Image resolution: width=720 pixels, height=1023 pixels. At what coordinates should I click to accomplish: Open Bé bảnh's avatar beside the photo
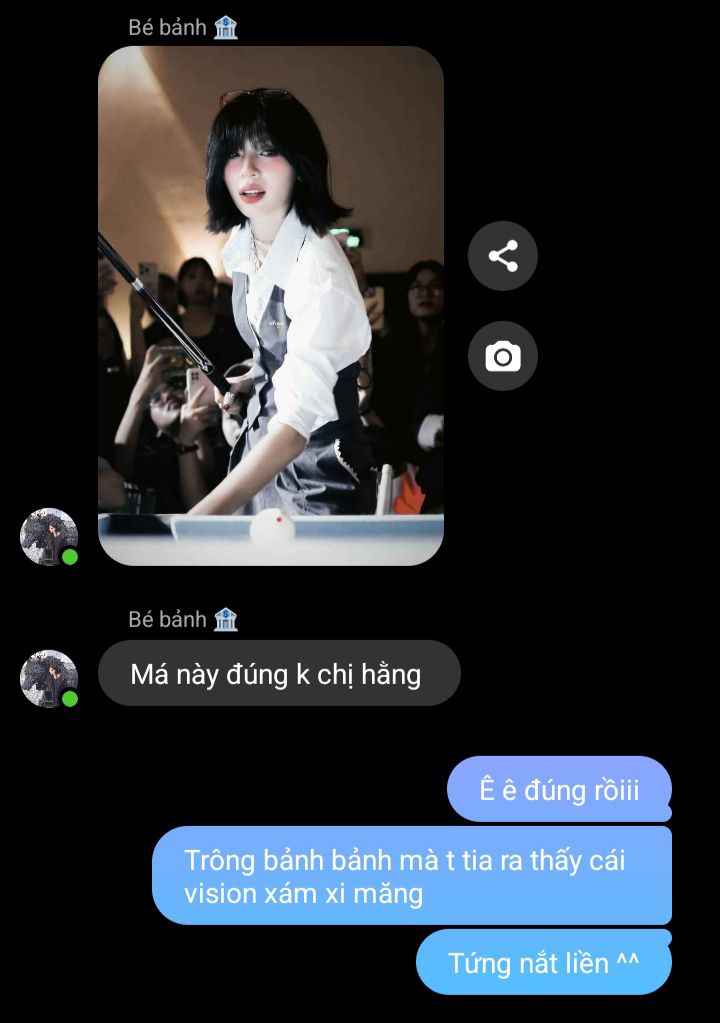pyautogui.click(x=49, y=537)
